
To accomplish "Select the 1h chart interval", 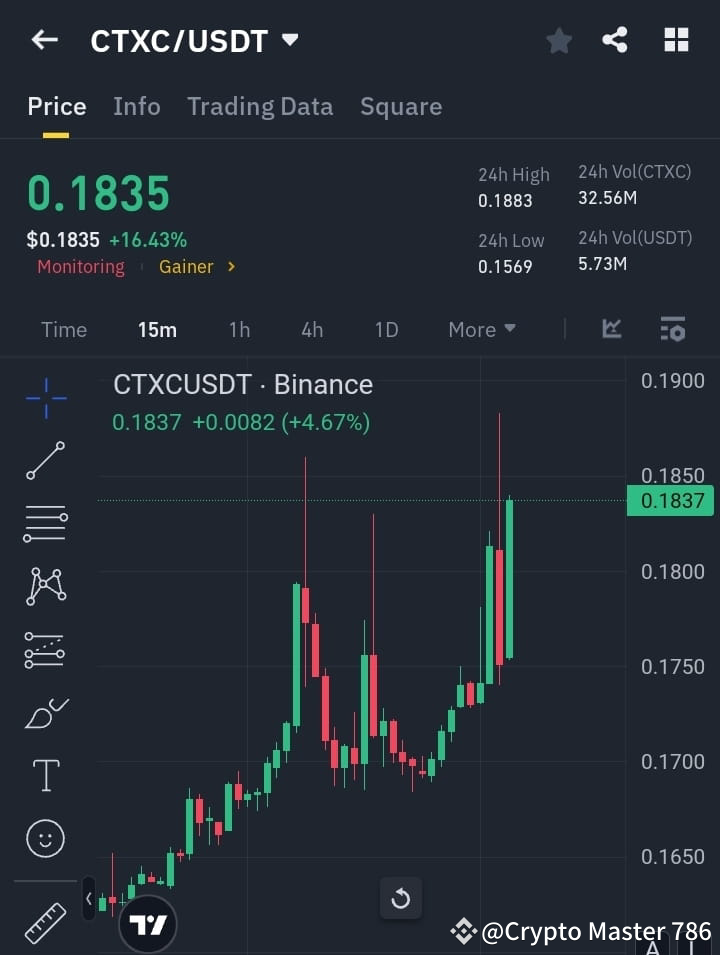I will (x=239, y=329).
